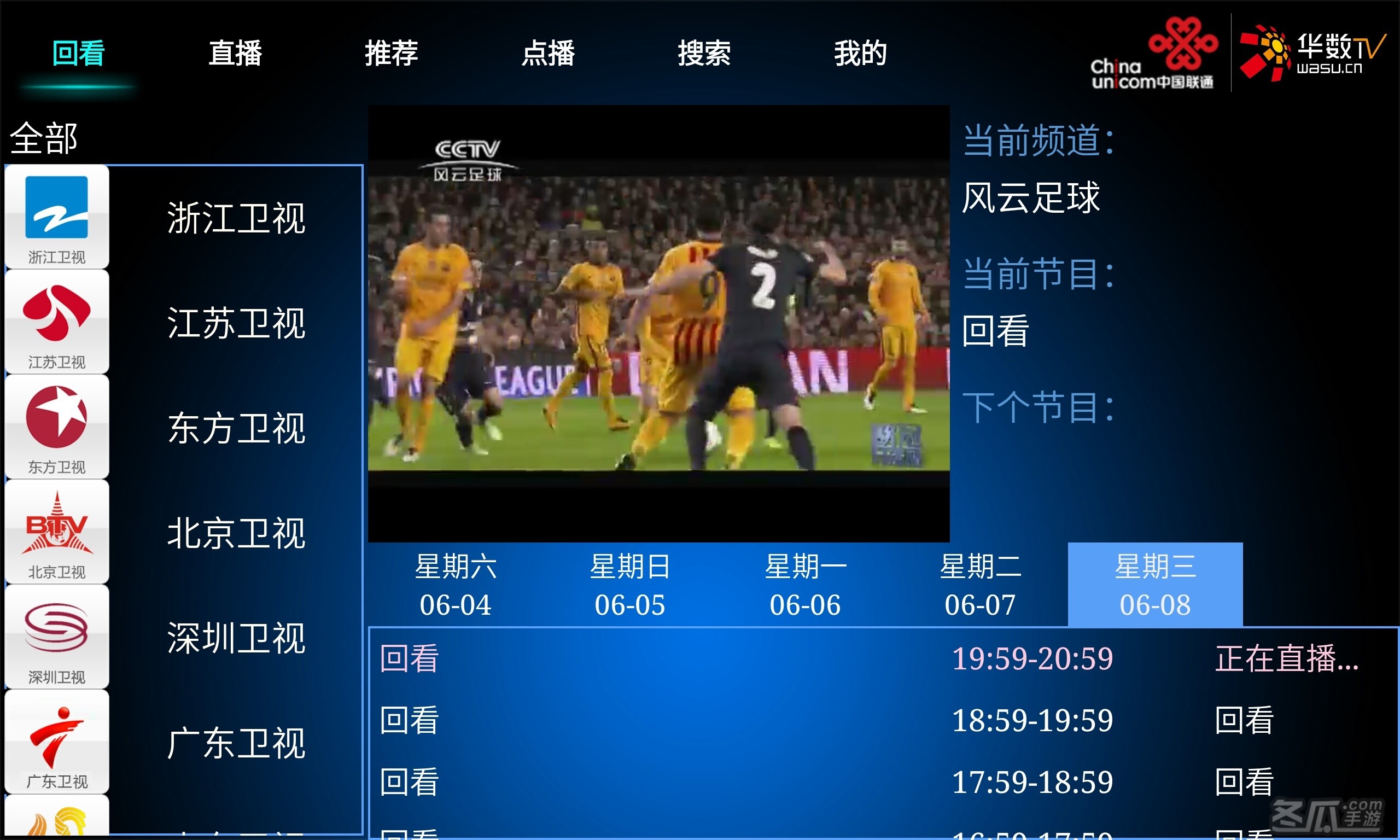
Task: Tap the video preview player
Action: coord(658,323)
